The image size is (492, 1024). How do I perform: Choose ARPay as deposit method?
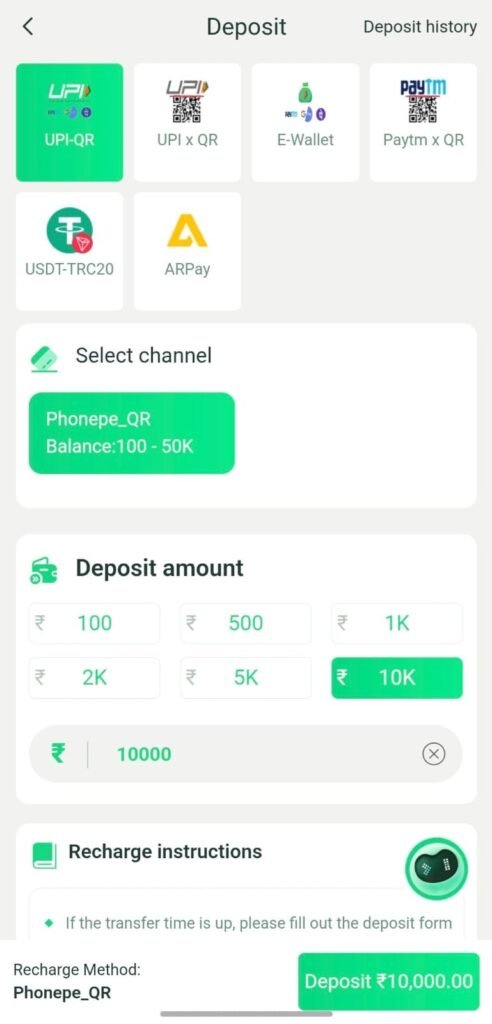tap(188, 251)
